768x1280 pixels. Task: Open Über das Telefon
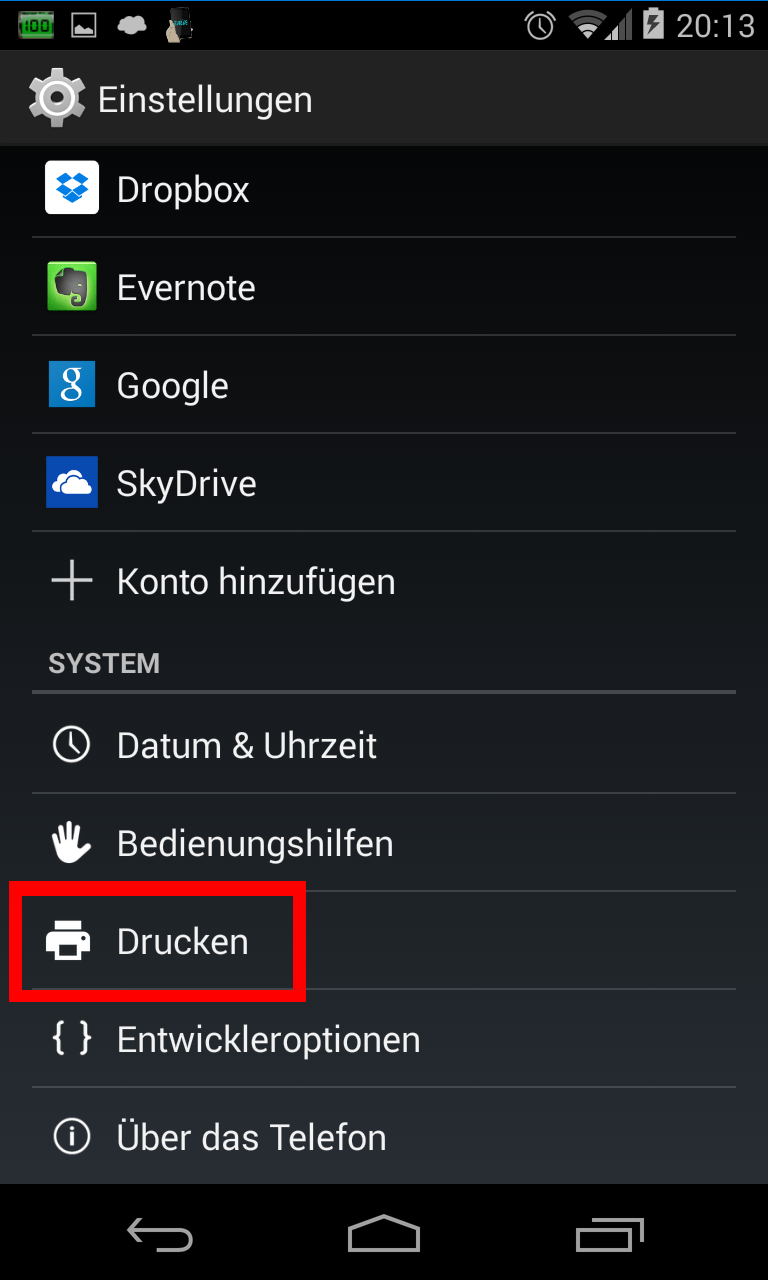(384, 1137)
